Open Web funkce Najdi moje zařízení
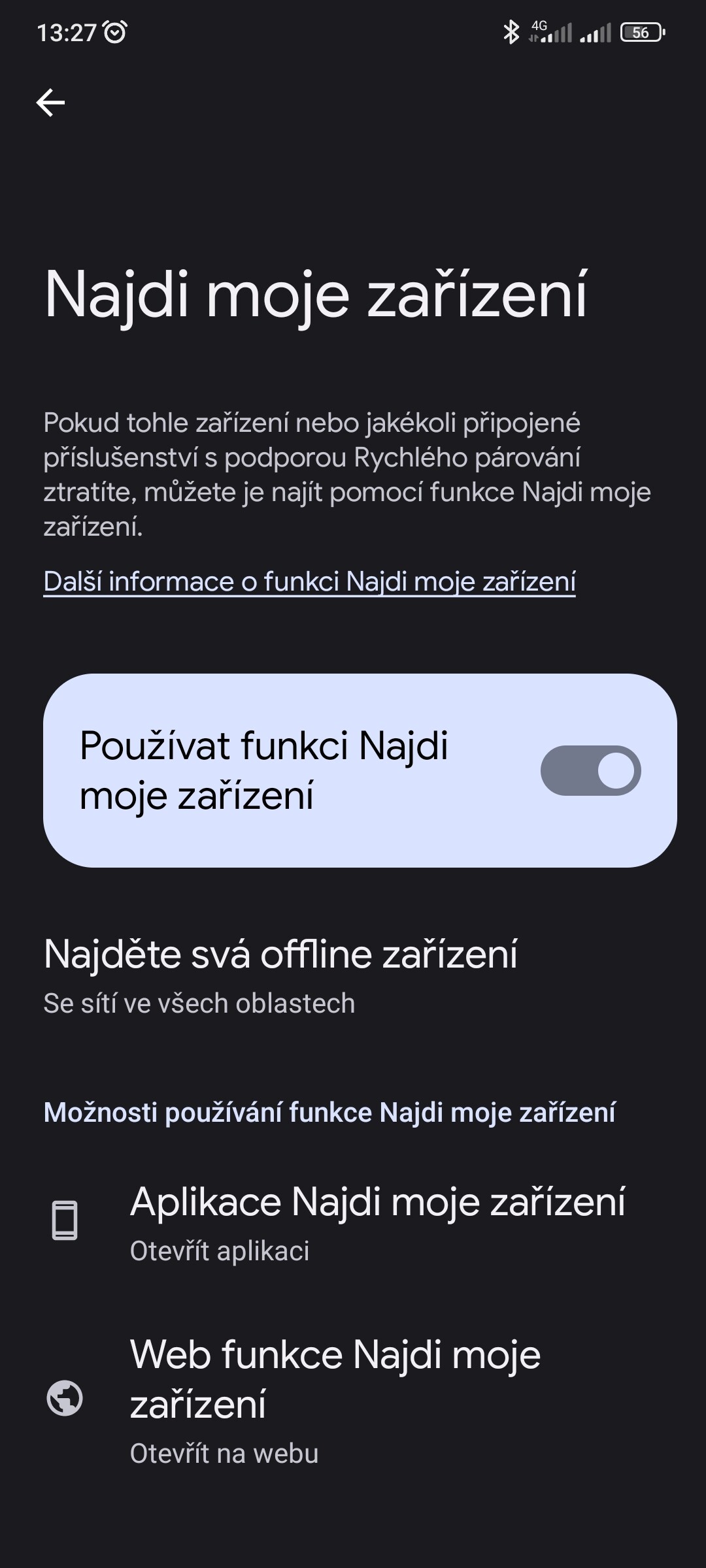This screenshot has width=706, height=1568. 353,1400
